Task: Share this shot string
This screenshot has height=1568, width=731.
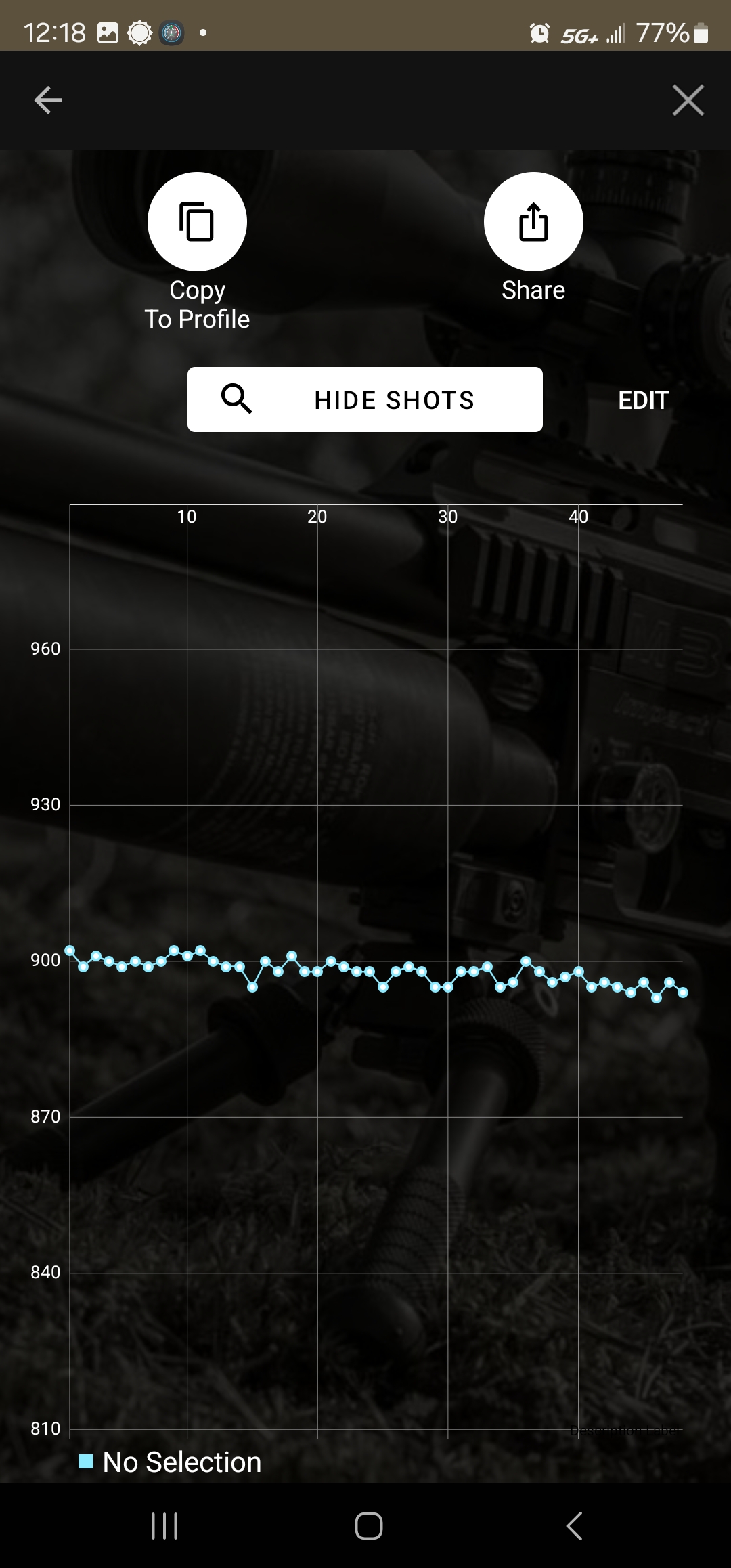Action: [533, 222]
